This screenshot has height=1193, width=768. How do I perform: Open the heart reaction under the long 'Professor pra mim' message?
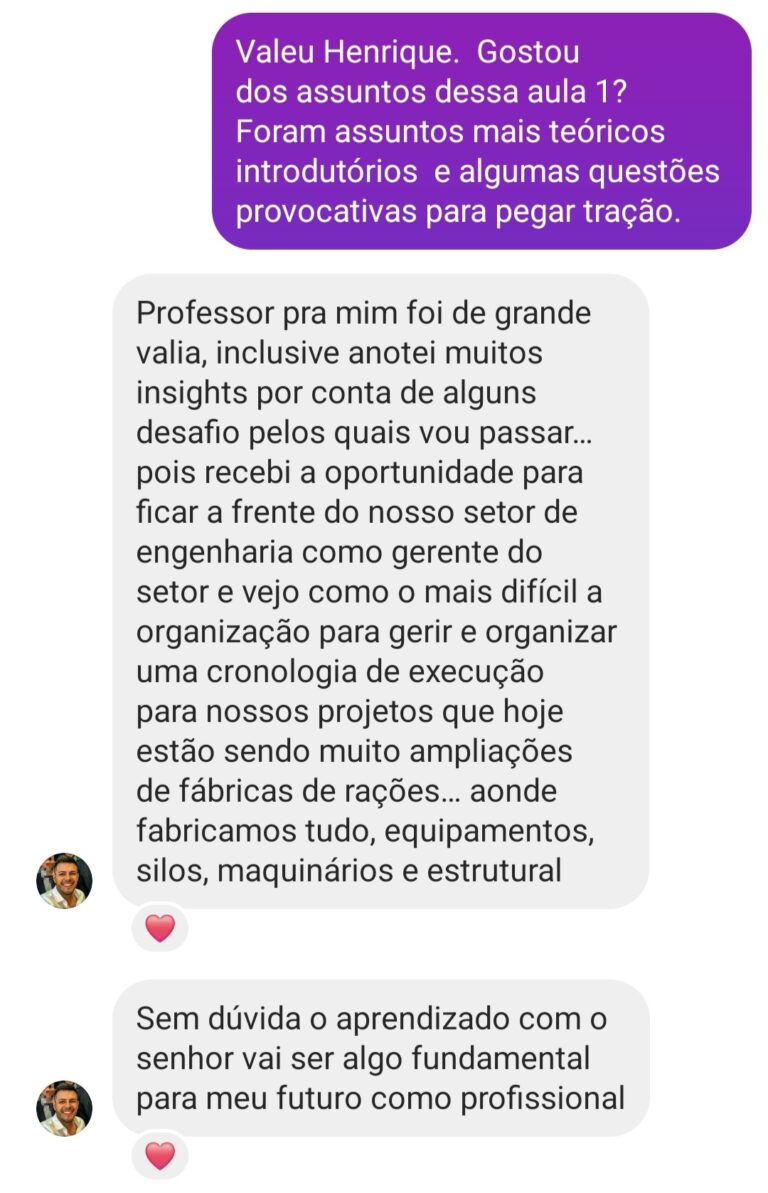[x=160, y=928]
